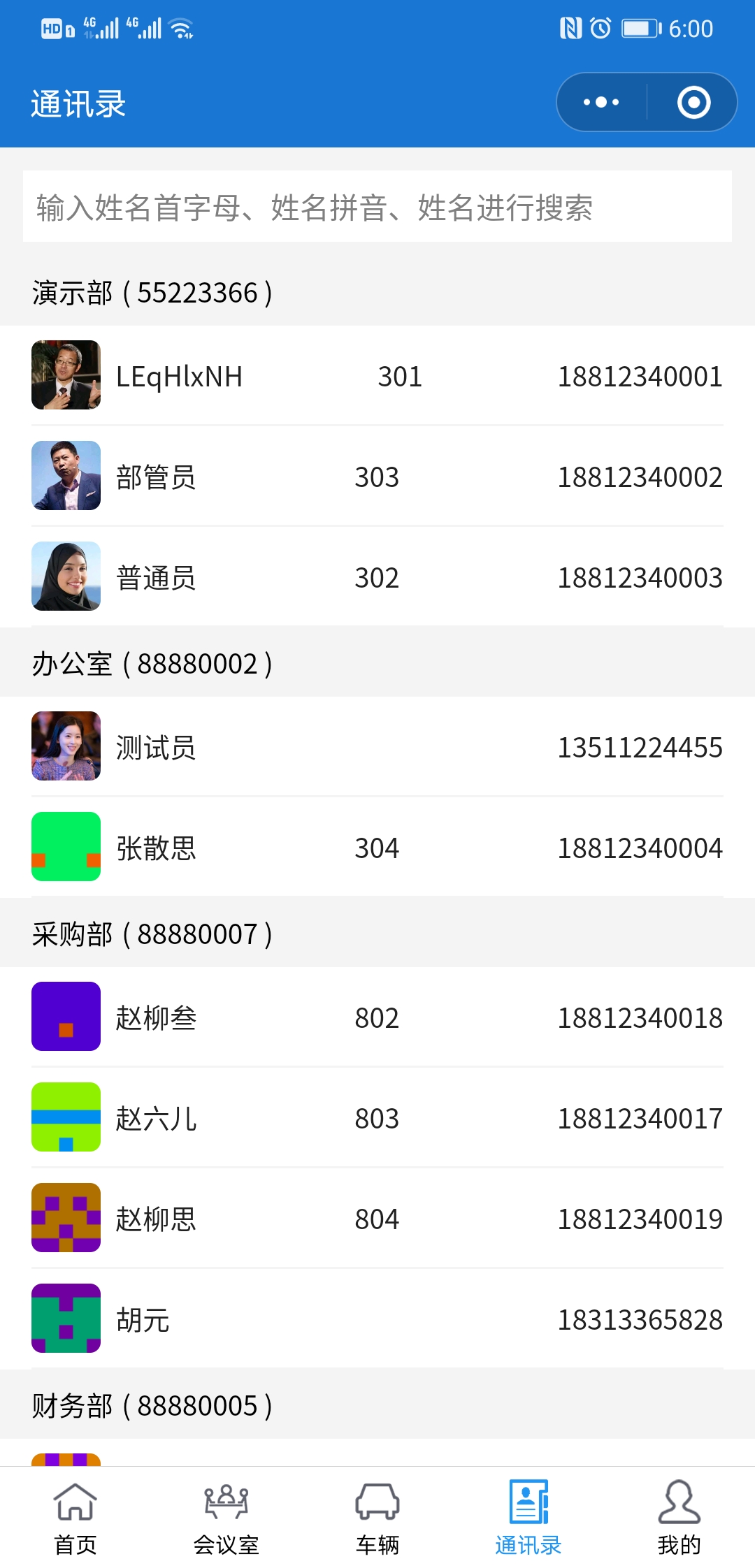This screenshot has width=755, height=1568.
Task: Tap the name search field
Action: [x=377, y=207]
